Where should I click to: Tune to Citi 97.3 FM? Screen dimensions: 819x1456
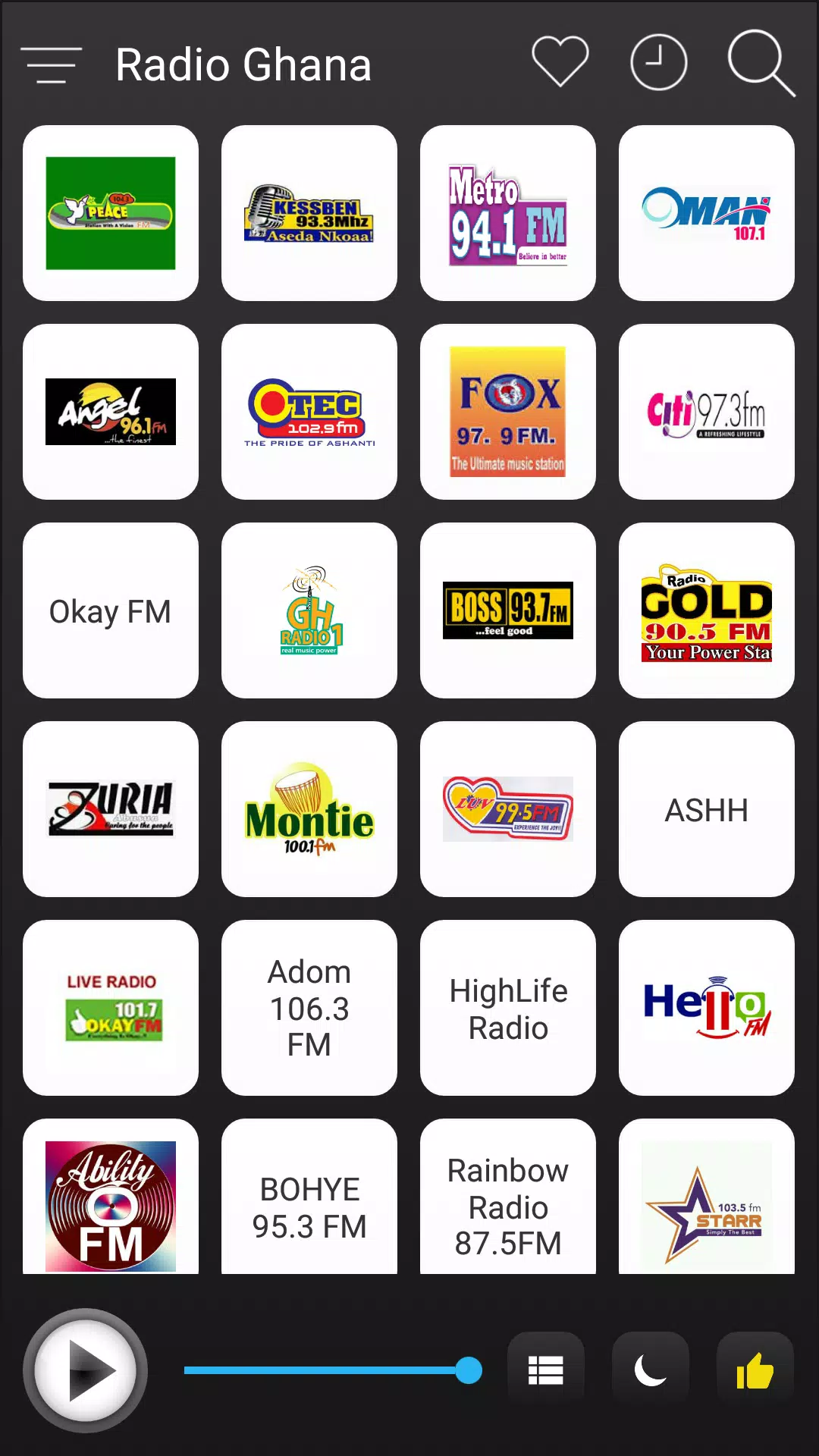(x=706, y=412)
